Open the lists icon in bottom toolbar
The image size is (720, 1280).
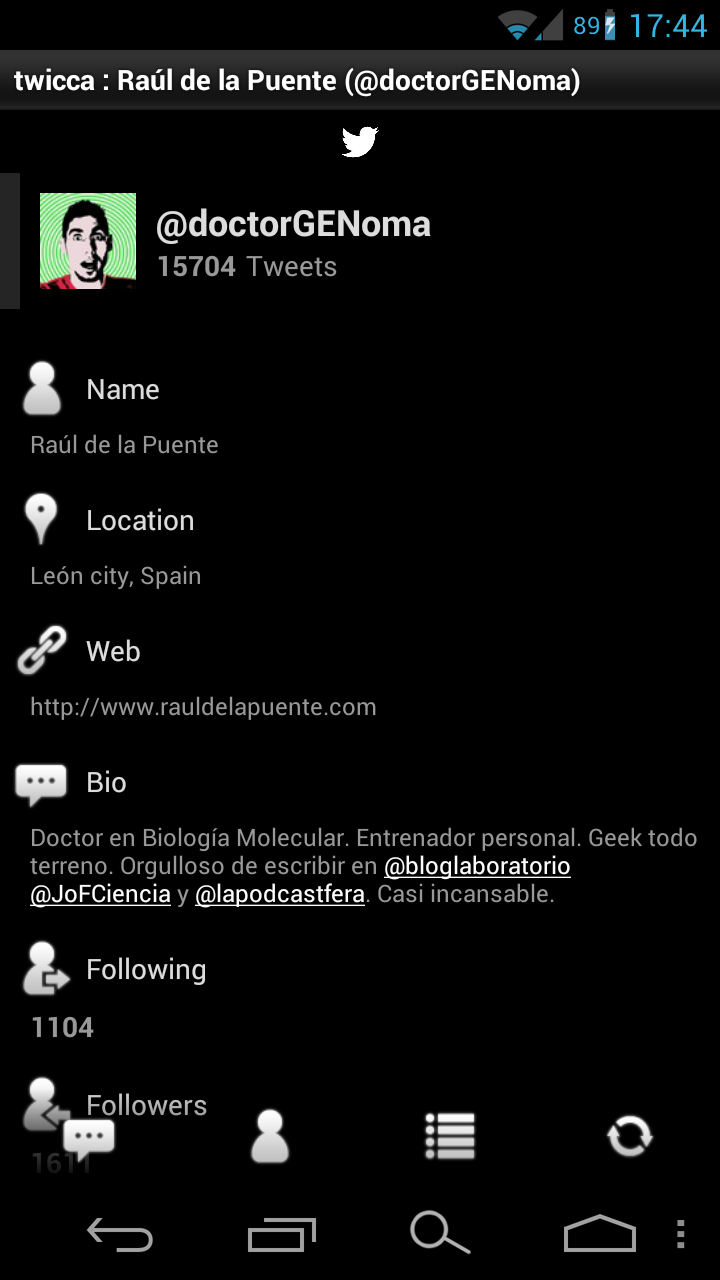[450, 1137]
